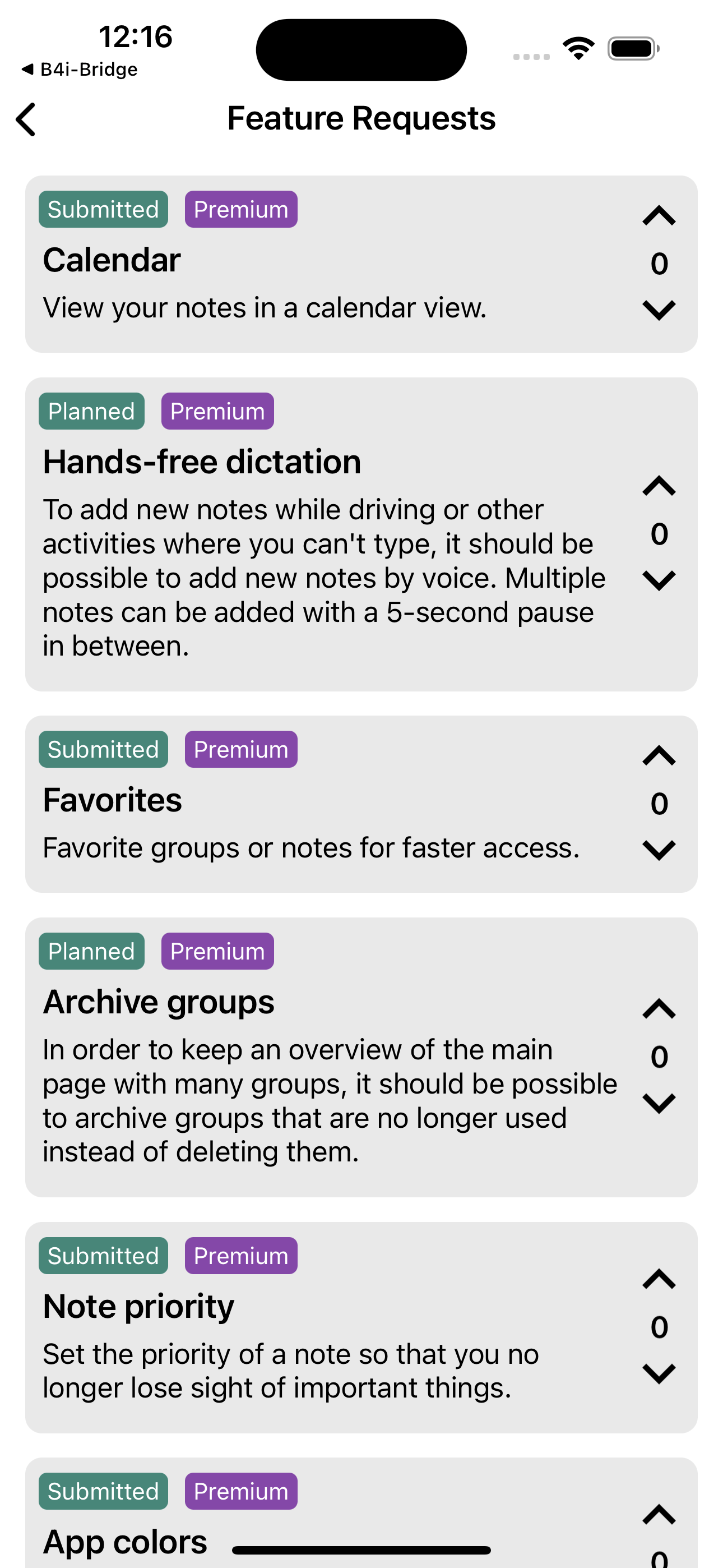Upvote the Note priority request
The width and height of the screenshot is (723, 1568).
click(x=659, y=1280)
